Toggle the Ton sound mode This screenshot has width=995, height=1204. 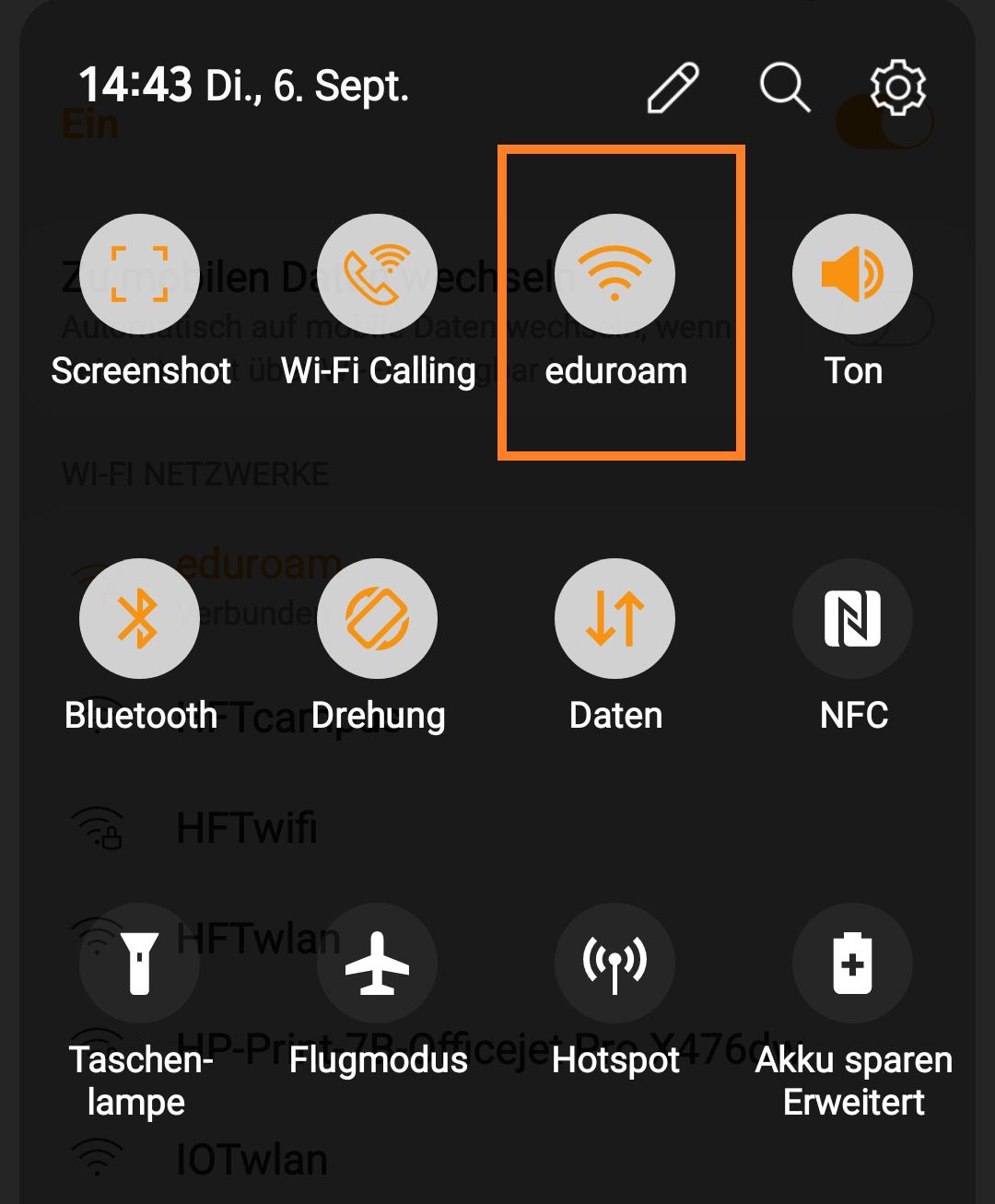coord(853,275)
